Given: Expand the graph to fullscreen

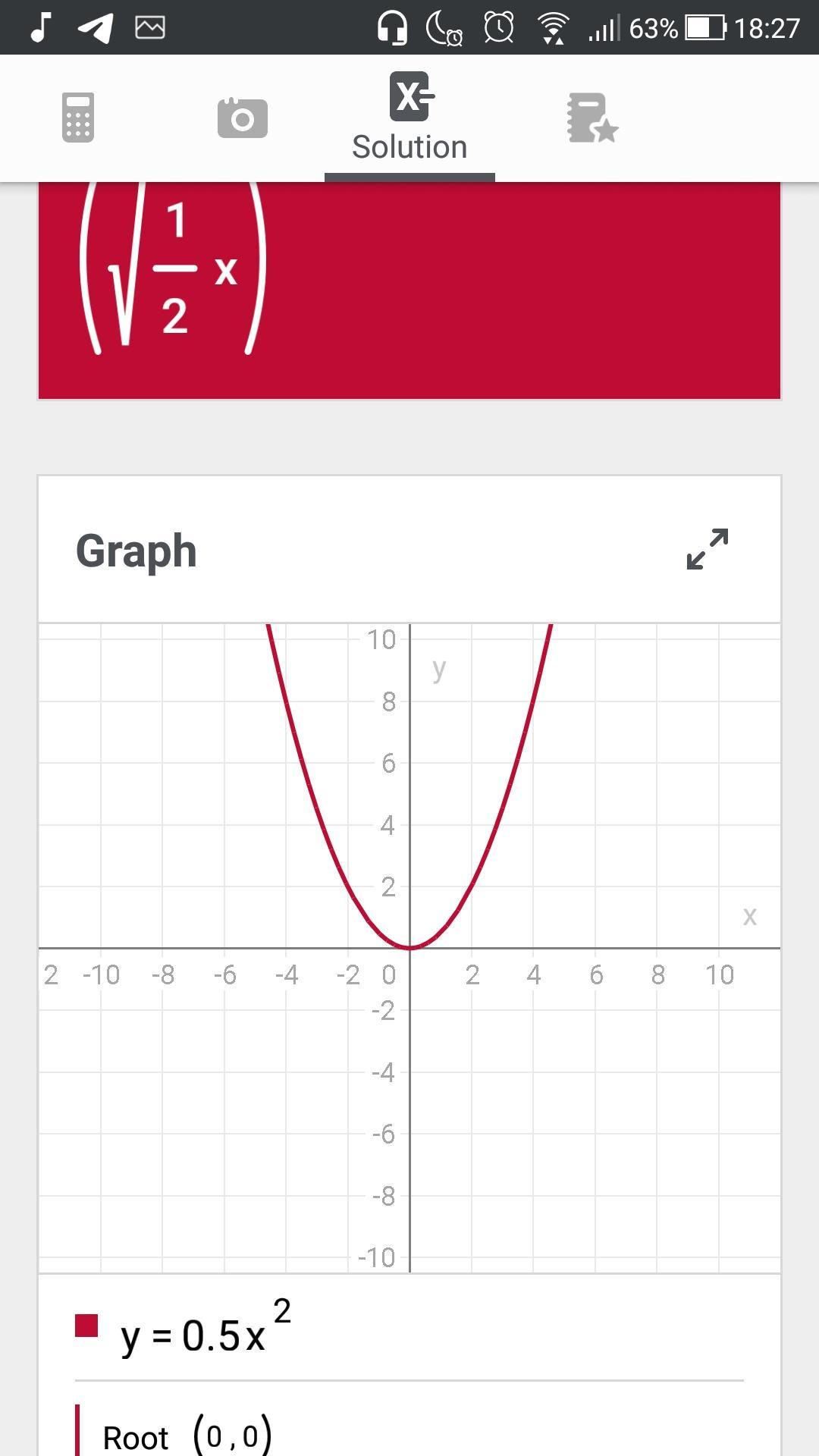Looking at the screenshot, I should tap(708, 549).
